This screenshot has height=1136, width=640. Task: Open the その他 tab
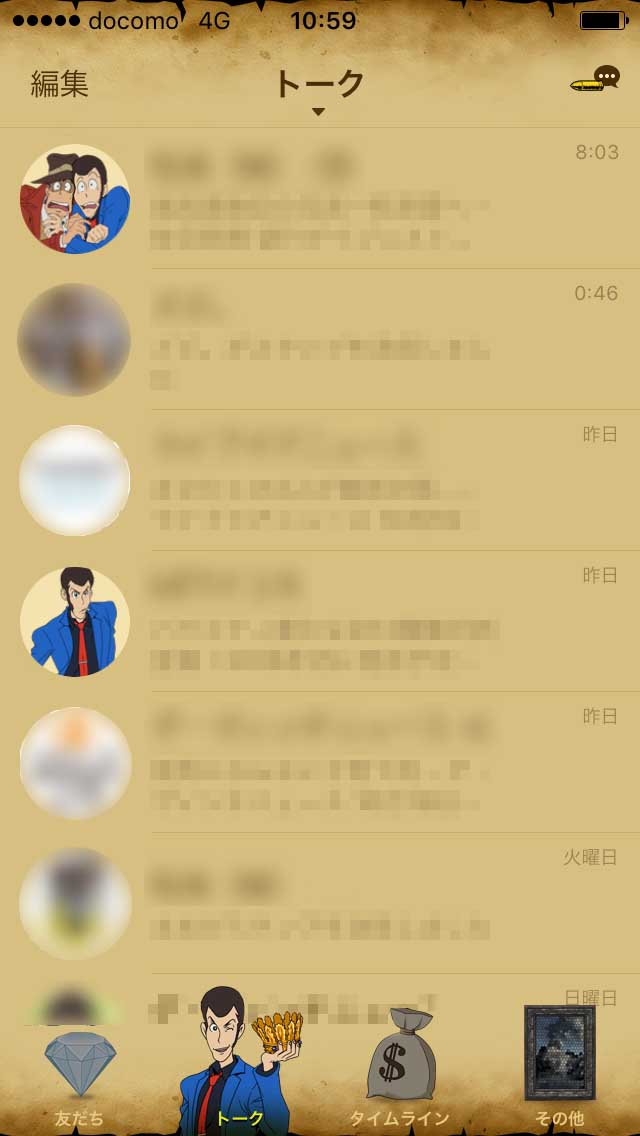(559, 1066)
